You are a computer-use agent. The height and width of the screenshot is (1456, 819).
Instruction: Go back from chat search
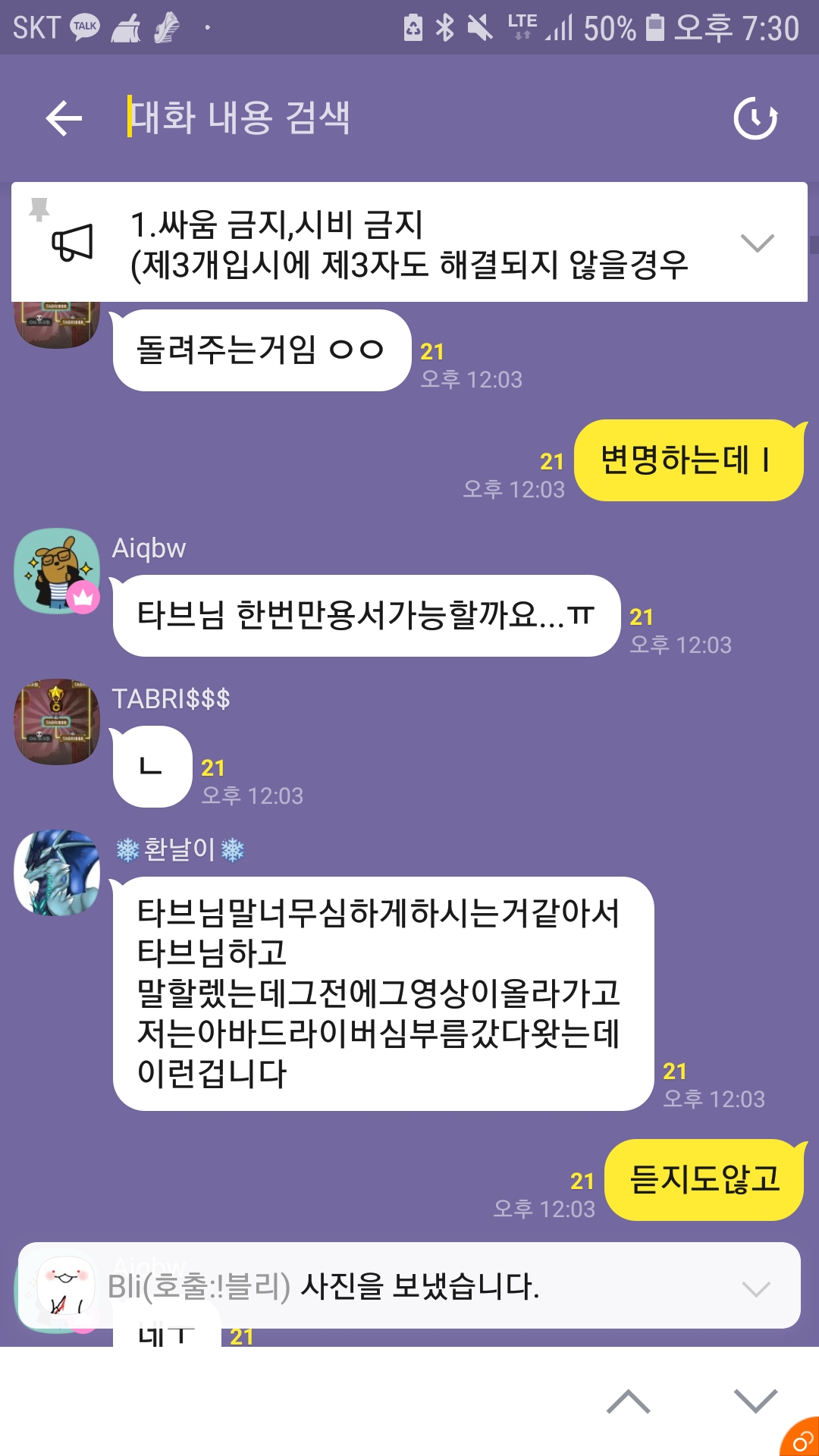point(64,118)
